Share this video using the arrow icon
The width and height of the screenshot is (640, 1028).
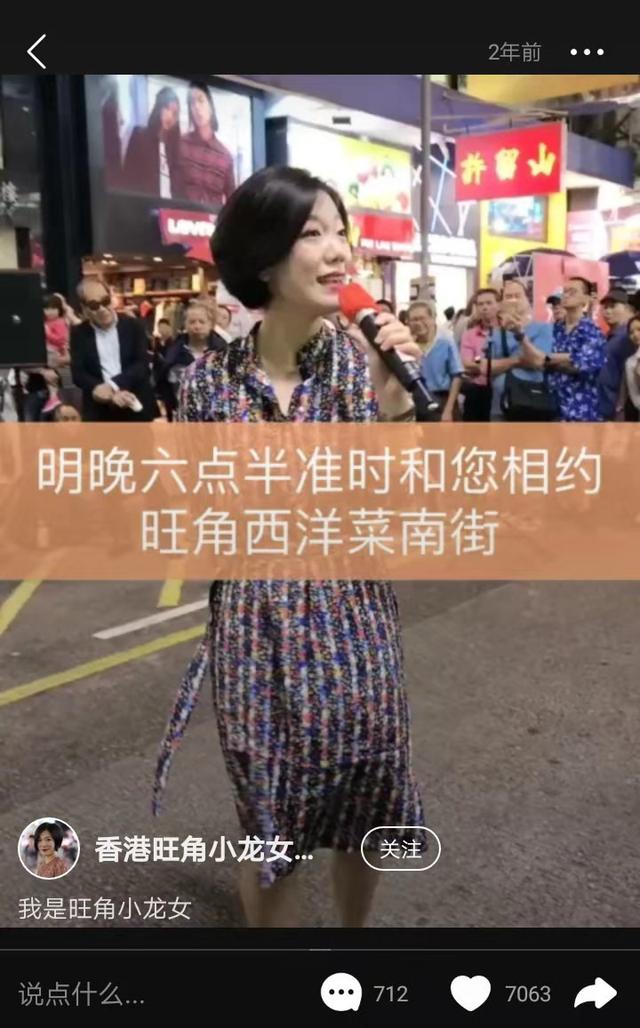[x=595, y=993]
